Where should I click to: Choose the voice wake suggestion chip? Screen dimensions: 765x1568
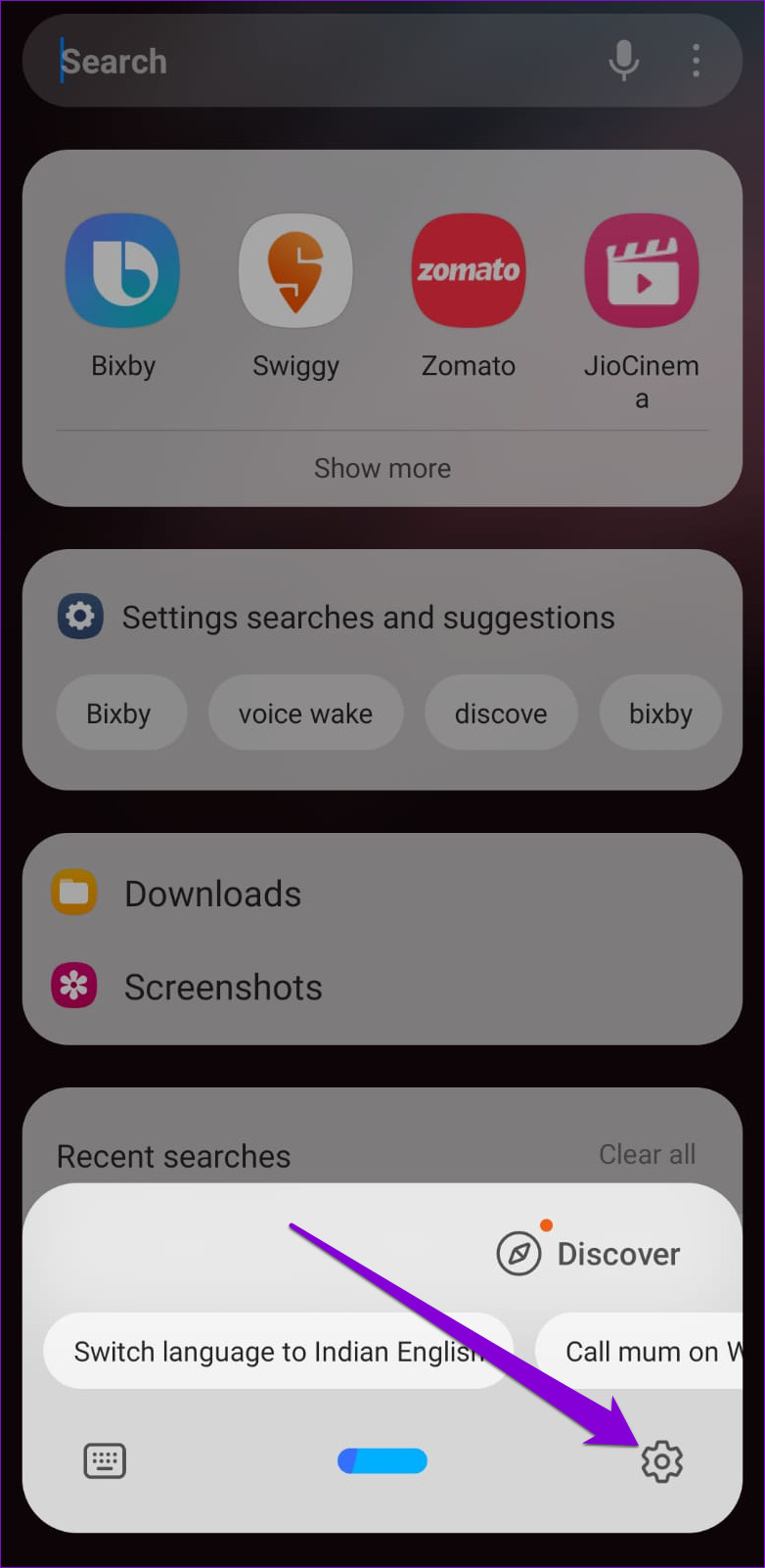[x=305, y=714]
